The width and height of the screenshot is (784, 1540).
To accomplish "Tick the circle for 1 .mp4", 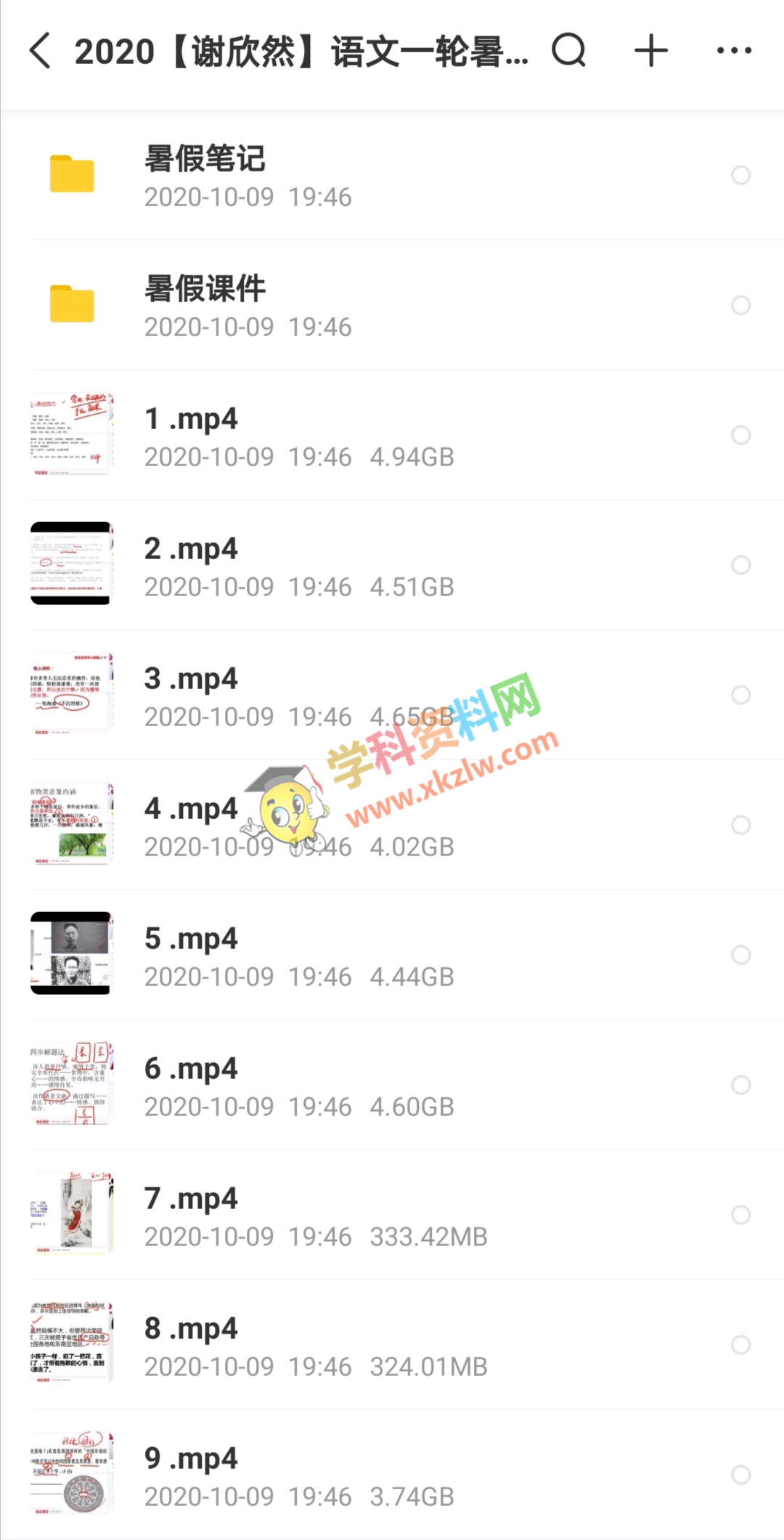I will click(x=740, y=435).
